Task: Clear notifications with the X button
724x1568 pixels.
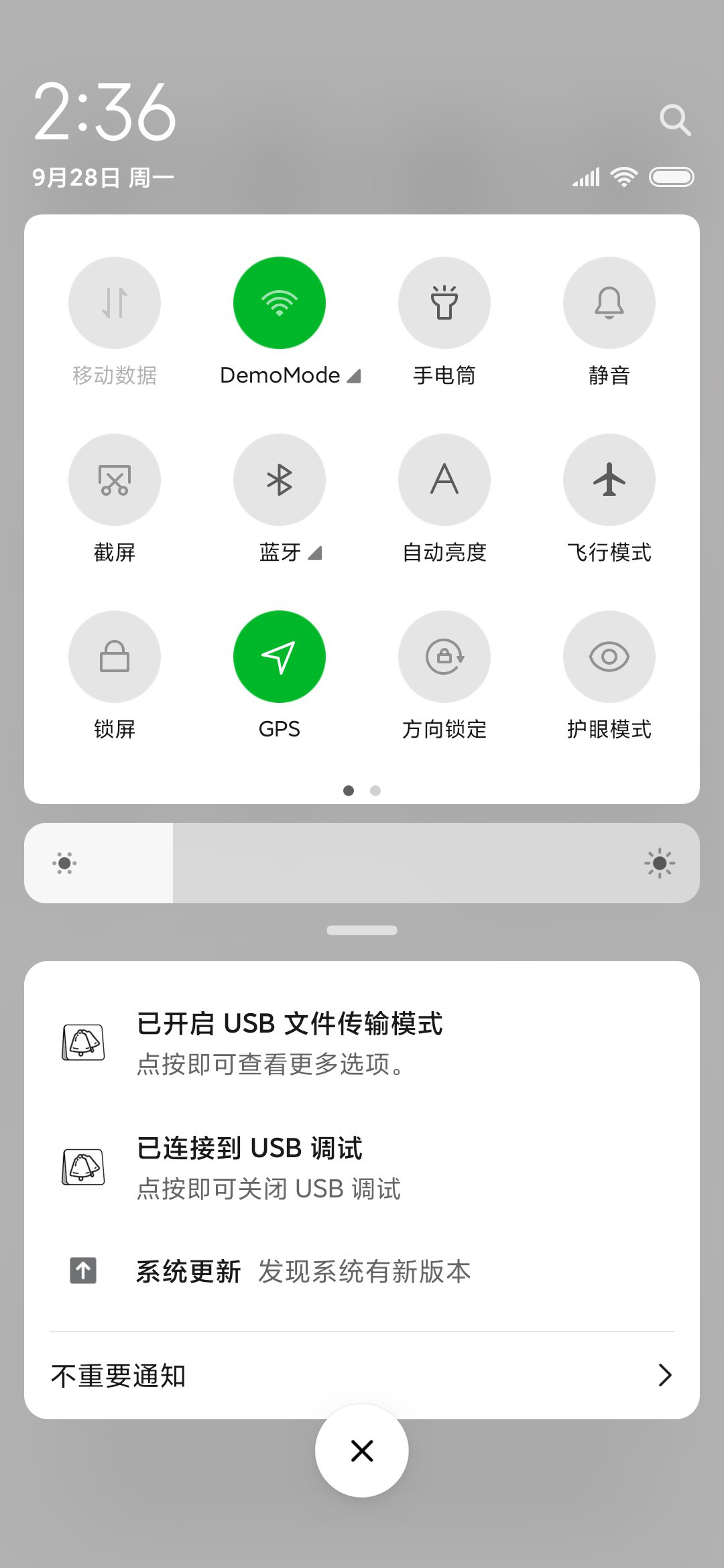Action: [x=362, y=1451]
